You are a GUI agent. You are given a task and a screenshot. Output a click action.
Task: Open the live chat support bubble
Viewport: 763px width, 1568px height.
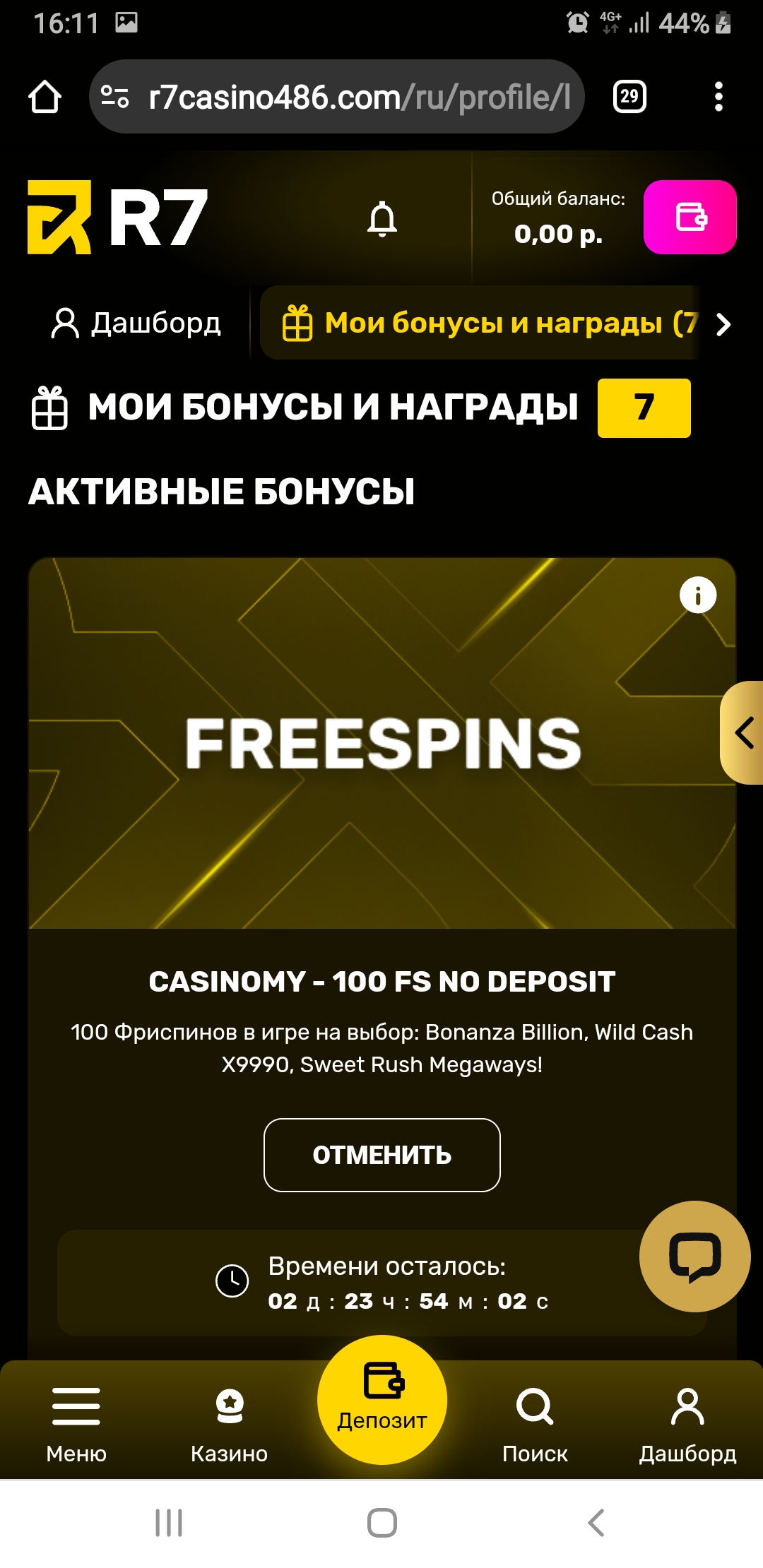(694, 1257)
